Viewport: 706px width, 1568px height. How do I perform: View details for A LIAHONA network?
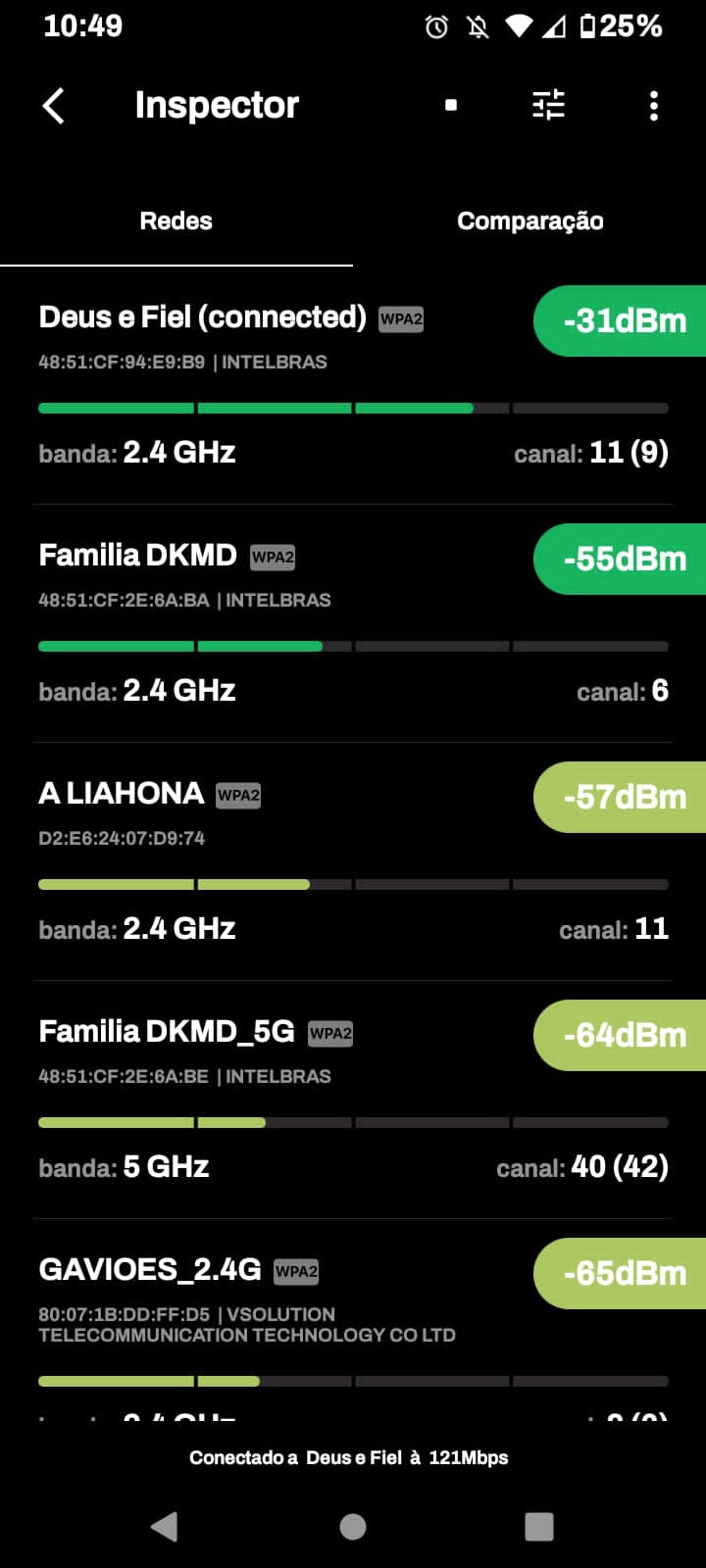tap(294, 860)
